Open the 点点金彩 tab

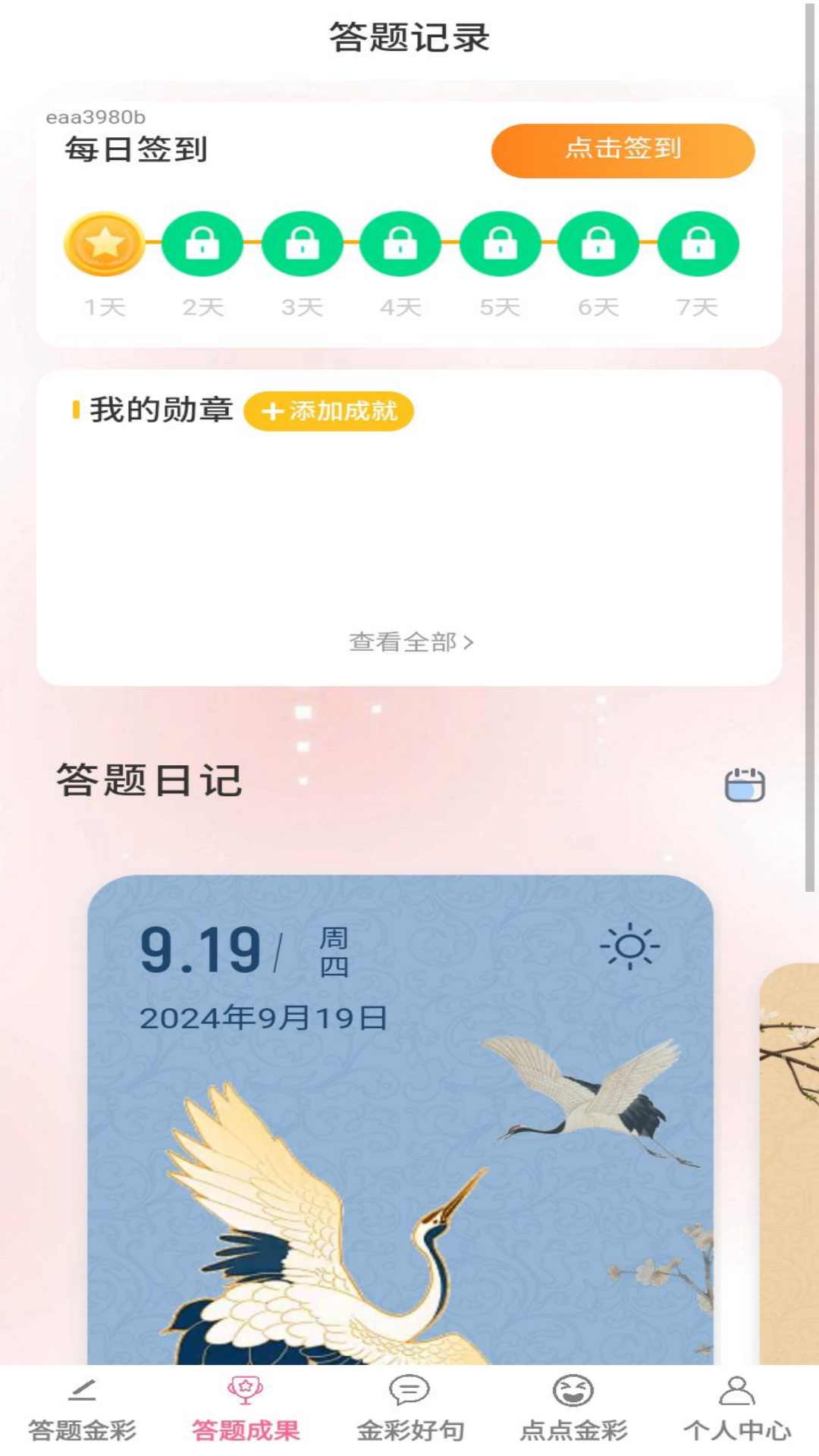point(573,1410)
